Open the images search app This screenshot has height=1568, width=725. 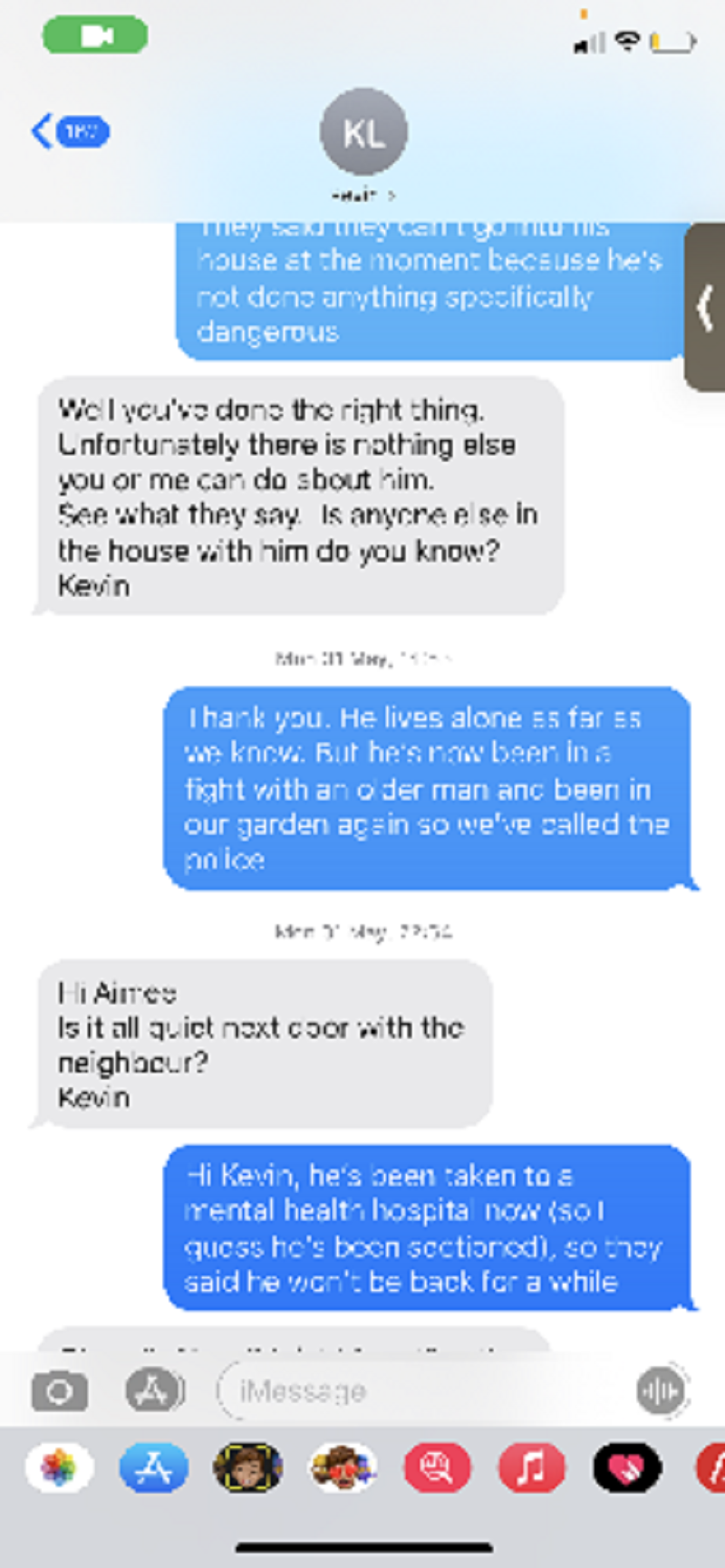[437, 1467]
